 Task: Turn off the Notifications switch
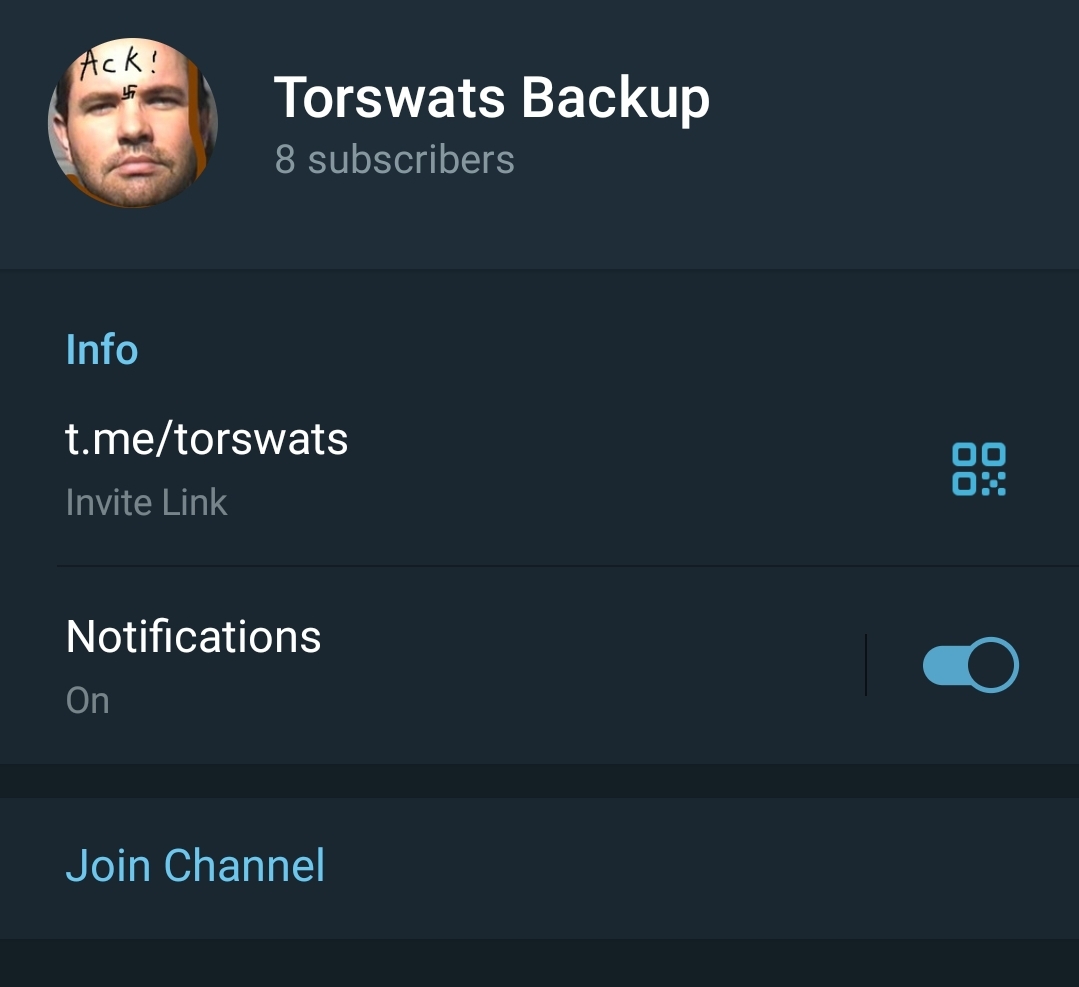point(969,665)
